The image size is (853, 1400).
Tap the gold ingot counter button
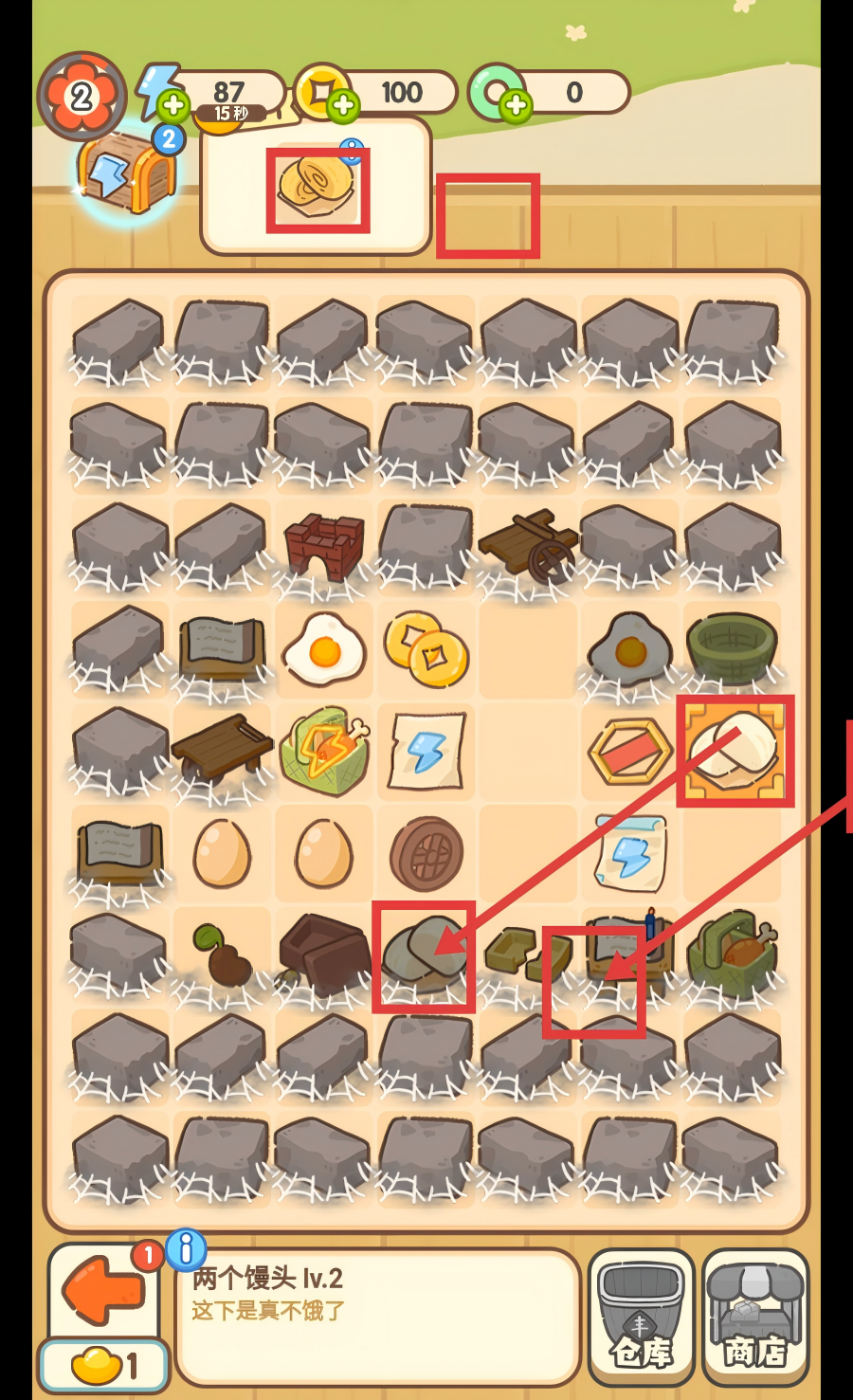click(x=104, y=1366)
